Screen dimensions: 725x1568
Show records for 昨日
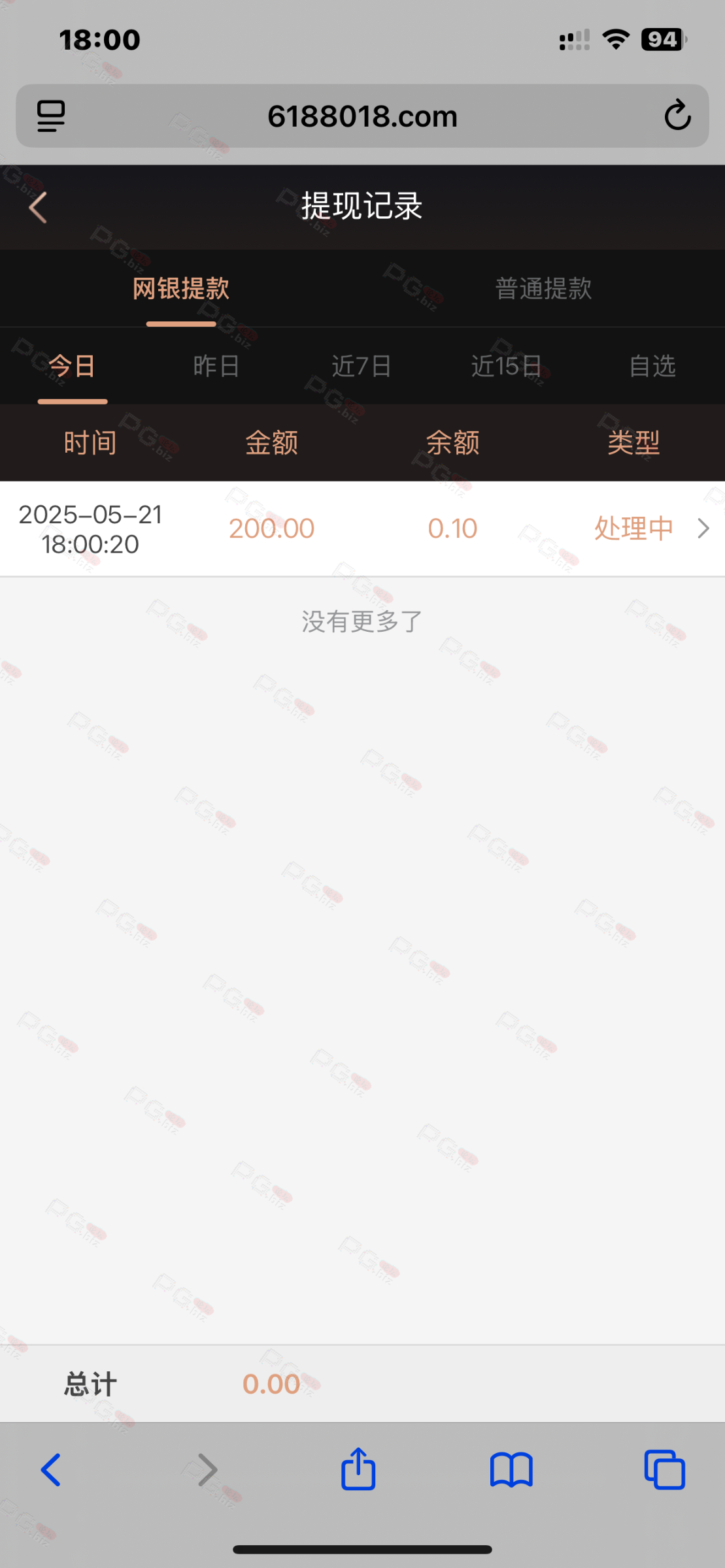click(x=217, y=365)
